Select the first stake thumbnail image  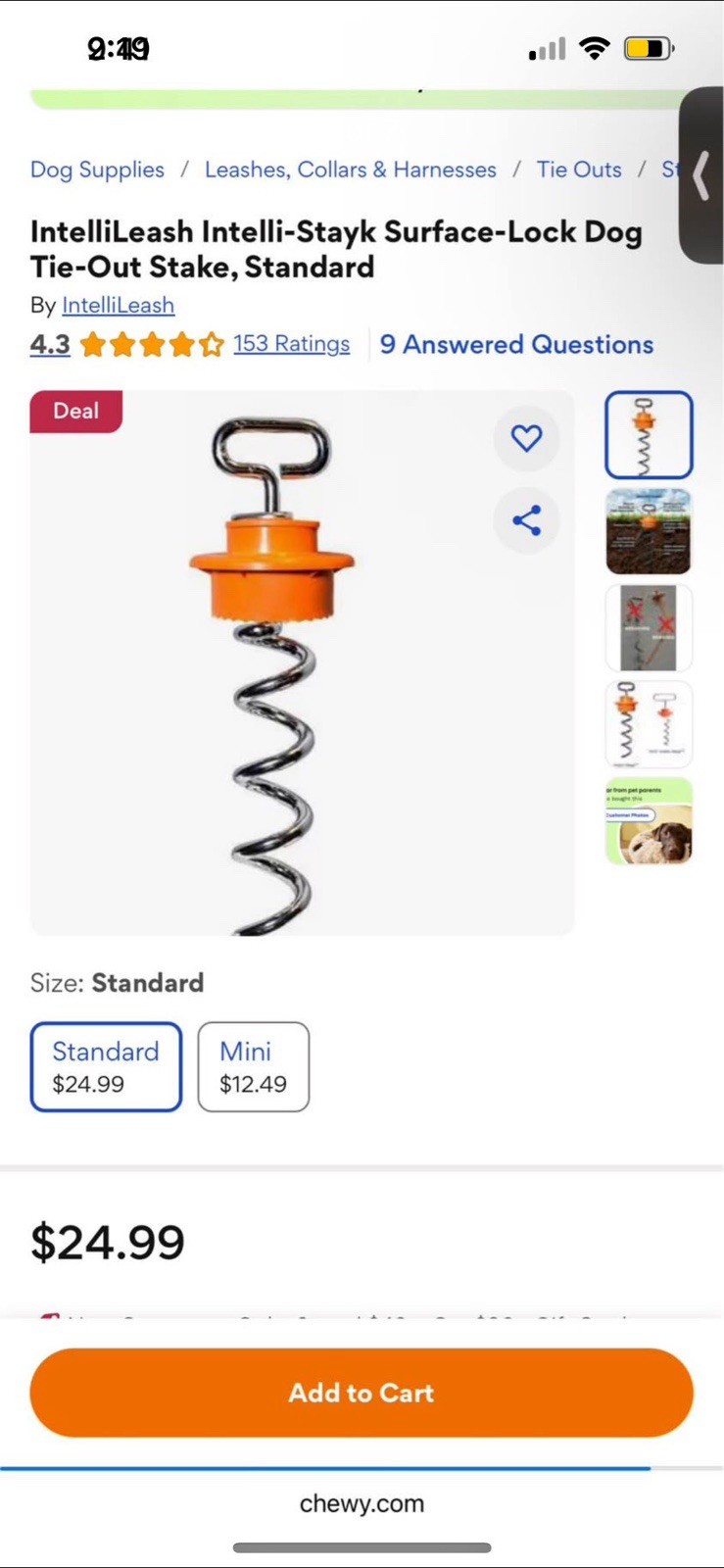click(x=649, y=435)
